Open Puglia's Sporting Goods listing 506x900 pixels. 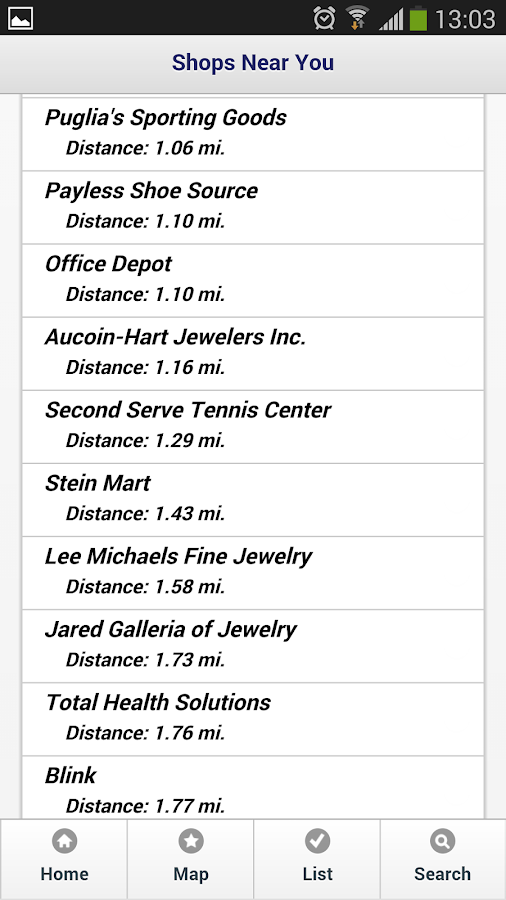click(x=253, y=134)
